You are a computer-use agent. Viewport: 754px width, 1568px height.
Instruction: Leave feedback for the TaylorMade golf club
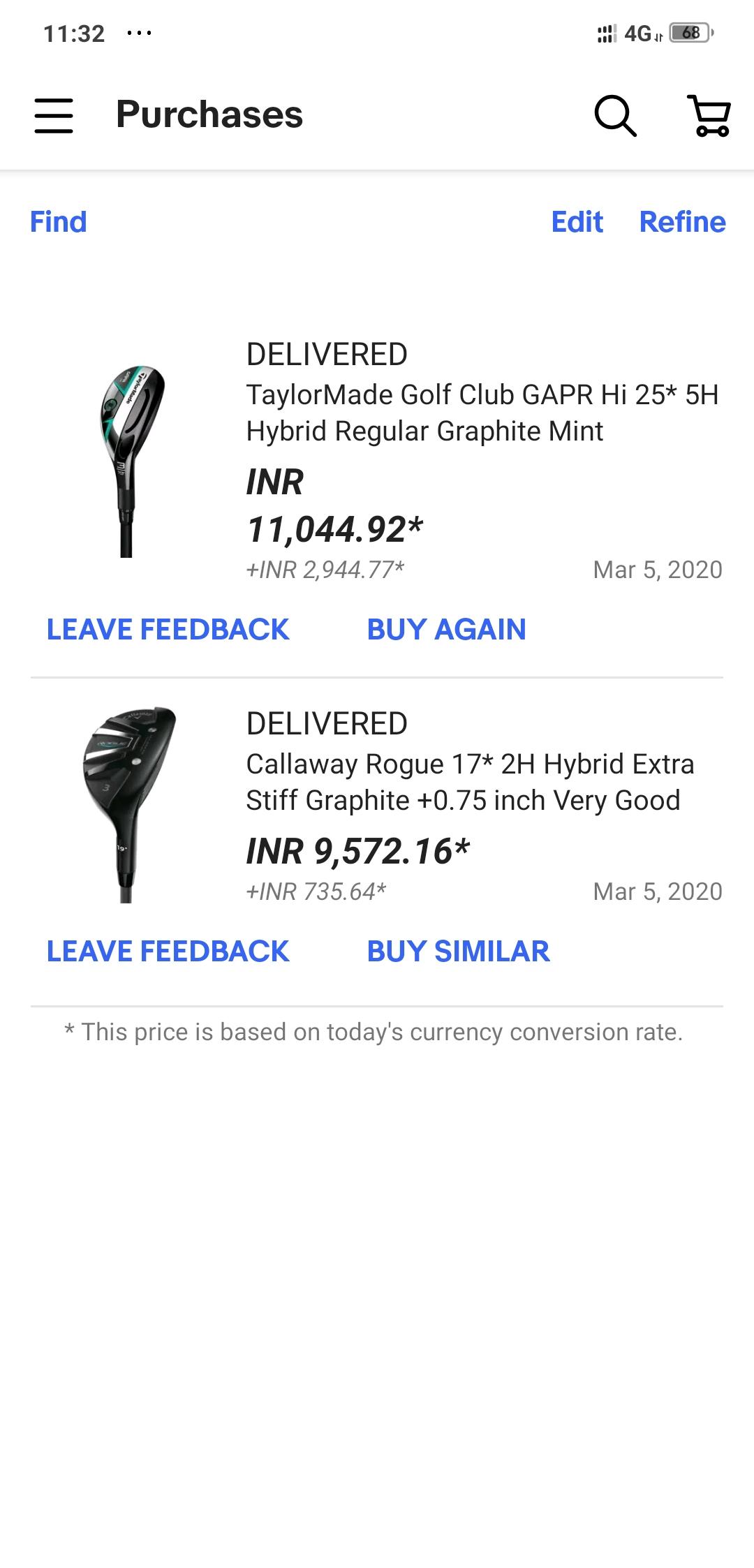tap(168, 630)
